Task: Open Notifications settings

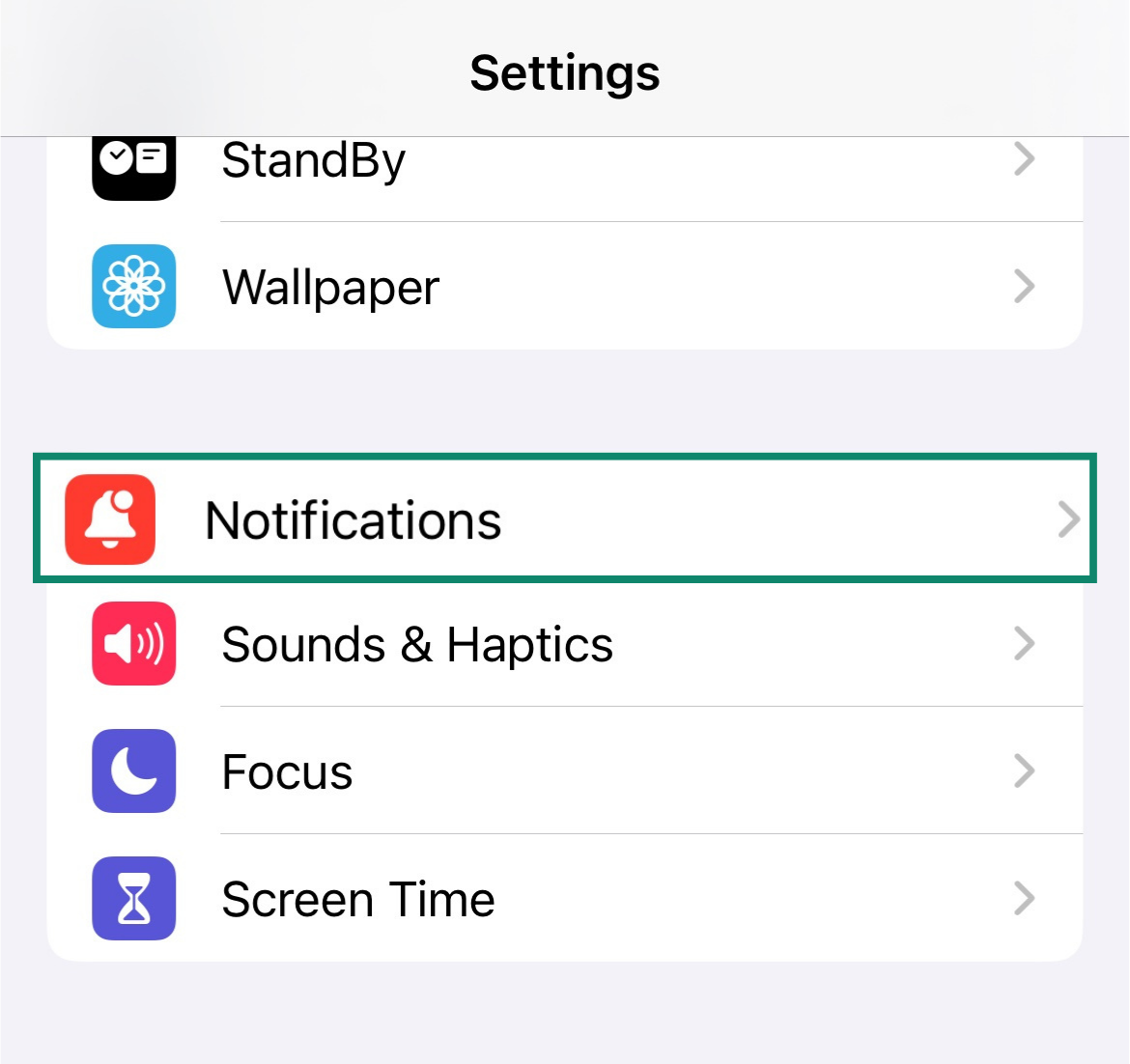Action: coord(564,519)
